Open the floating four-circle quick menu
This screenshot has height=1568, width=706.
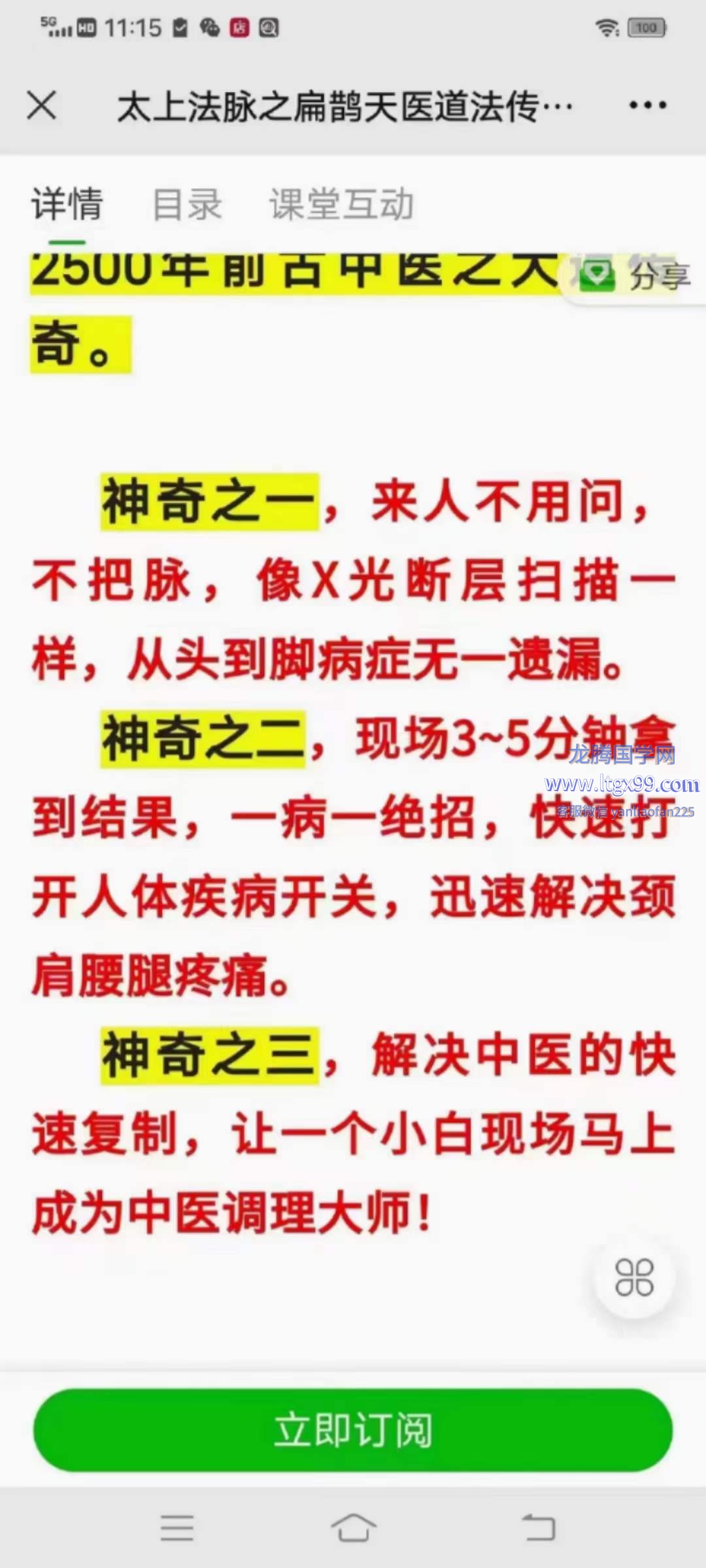(634, 1277)
